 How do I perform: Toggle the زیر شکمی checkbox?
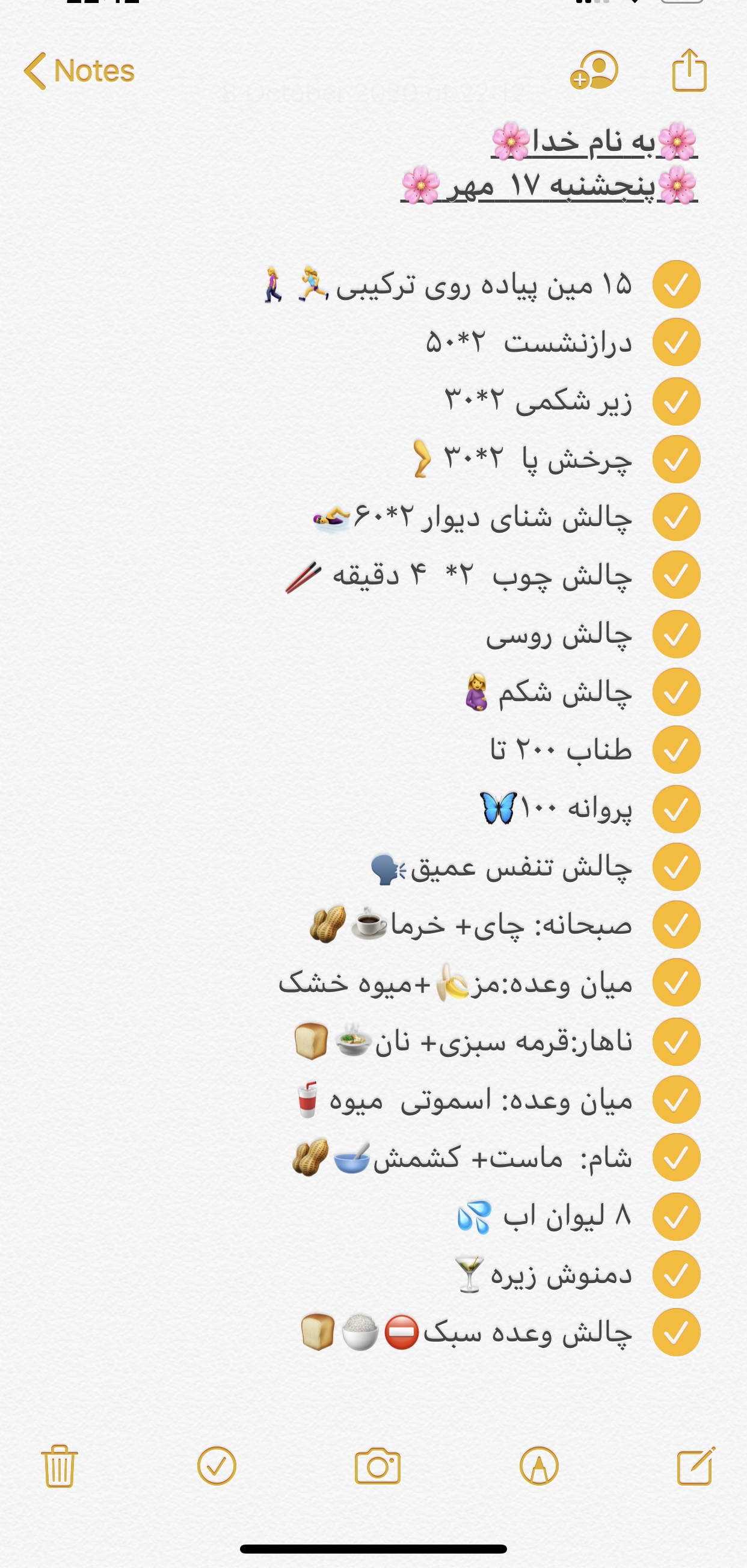(x=677, y=401)
